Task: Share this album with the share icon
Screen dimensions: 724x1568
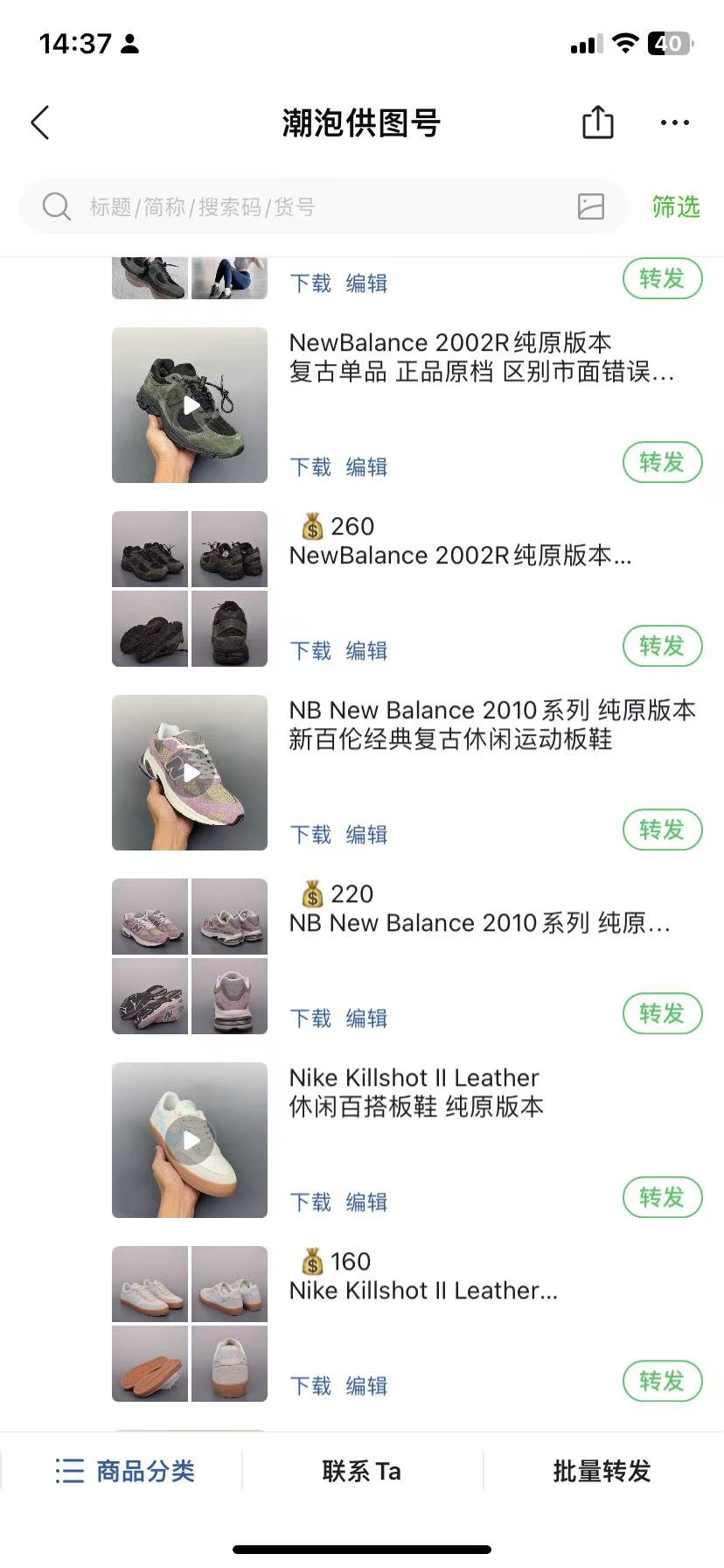Action: click(x=598, y=122)
